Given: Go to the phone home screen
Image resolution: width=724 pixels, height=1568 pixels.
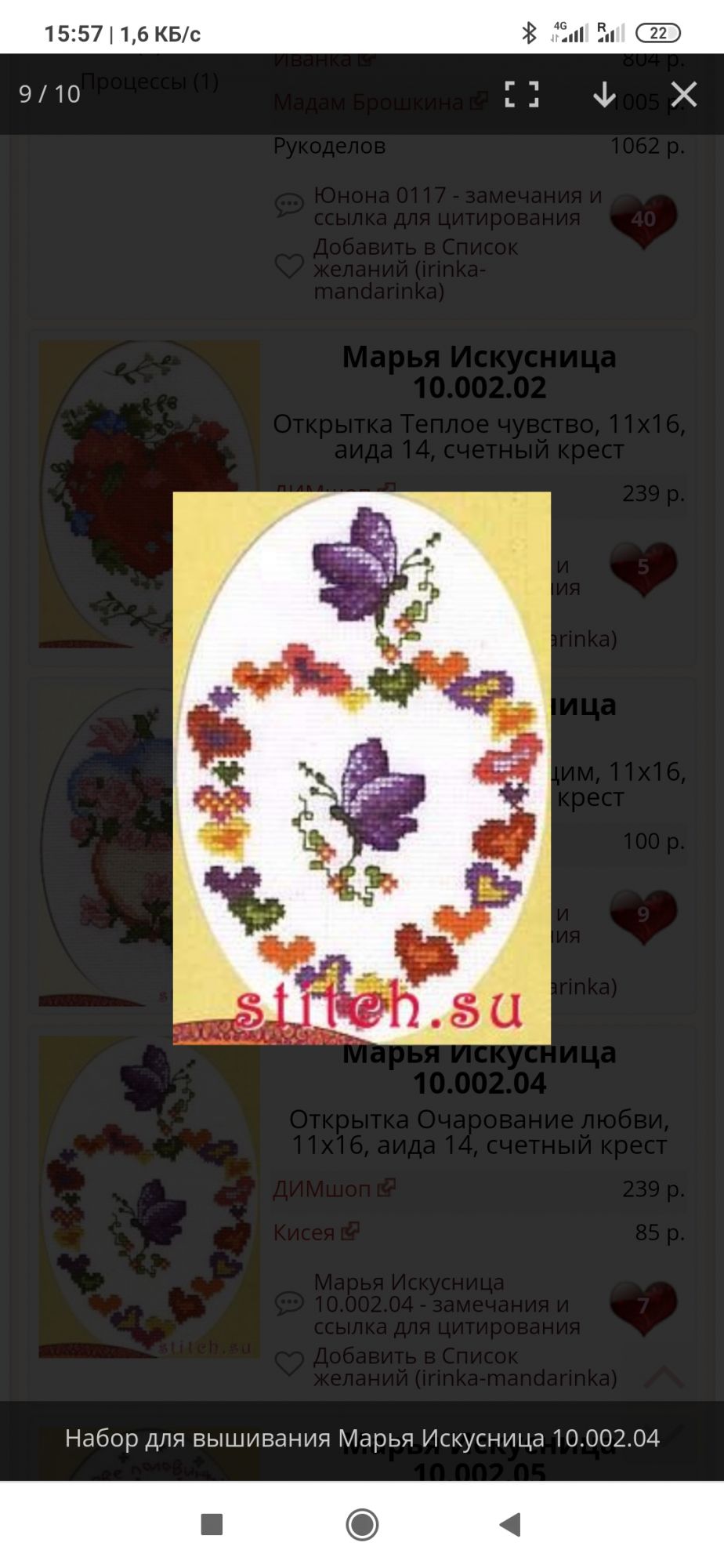Looking at the screenshot, I should [x=362, y=1524].
